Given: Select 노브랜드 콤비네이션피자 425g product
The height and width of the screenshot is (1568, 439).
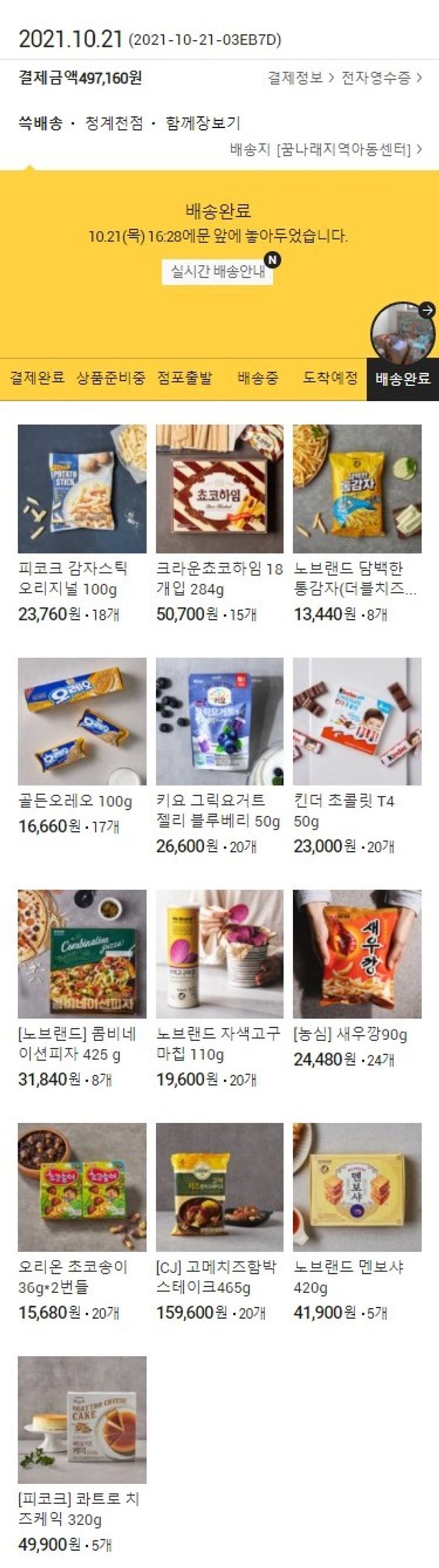Looking at the screenshot, I should tap(82, 954).
